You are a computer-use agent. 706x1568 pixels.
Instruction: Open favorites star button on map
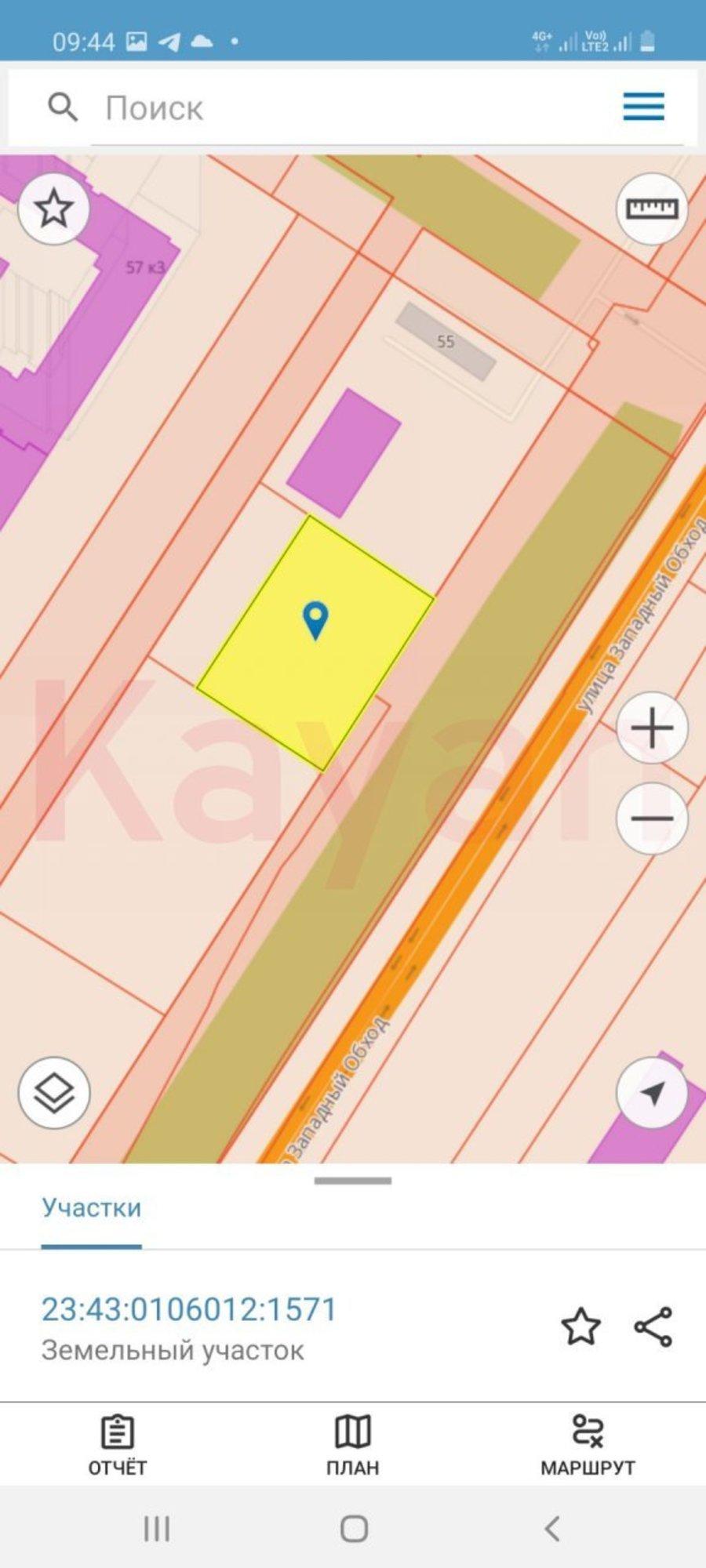click(53, 209)
